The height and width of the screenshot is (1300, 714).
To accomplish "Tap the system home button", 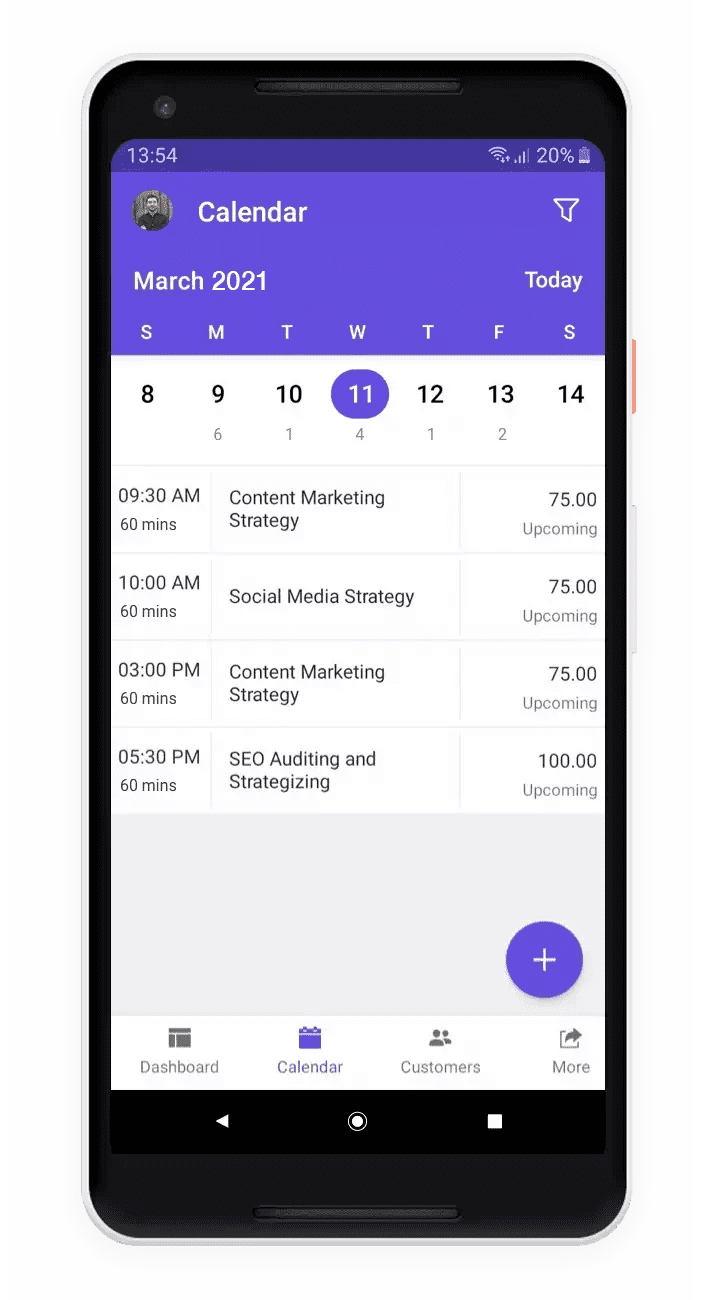I will click(x=357, y=1121).
